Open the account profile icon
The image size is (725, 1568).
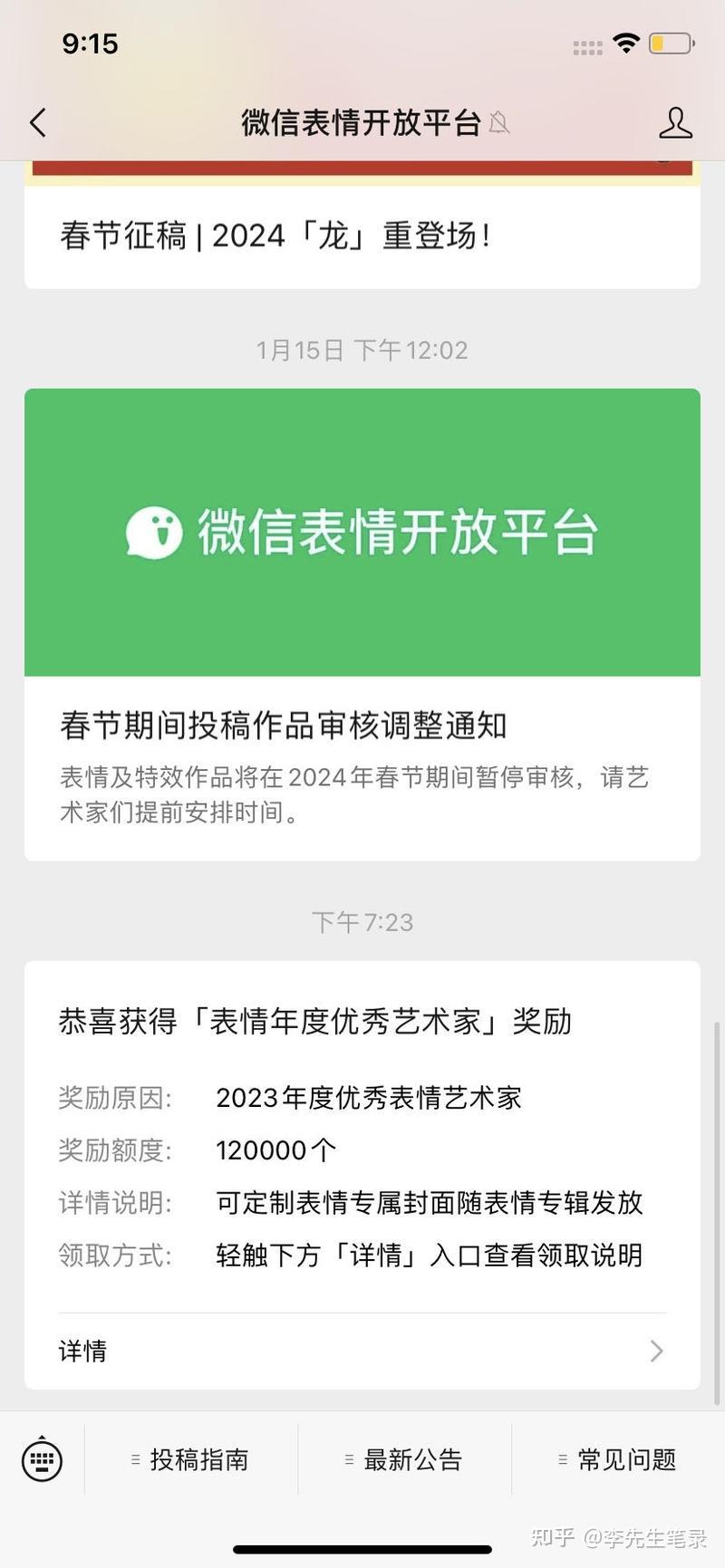click(675, 123)
